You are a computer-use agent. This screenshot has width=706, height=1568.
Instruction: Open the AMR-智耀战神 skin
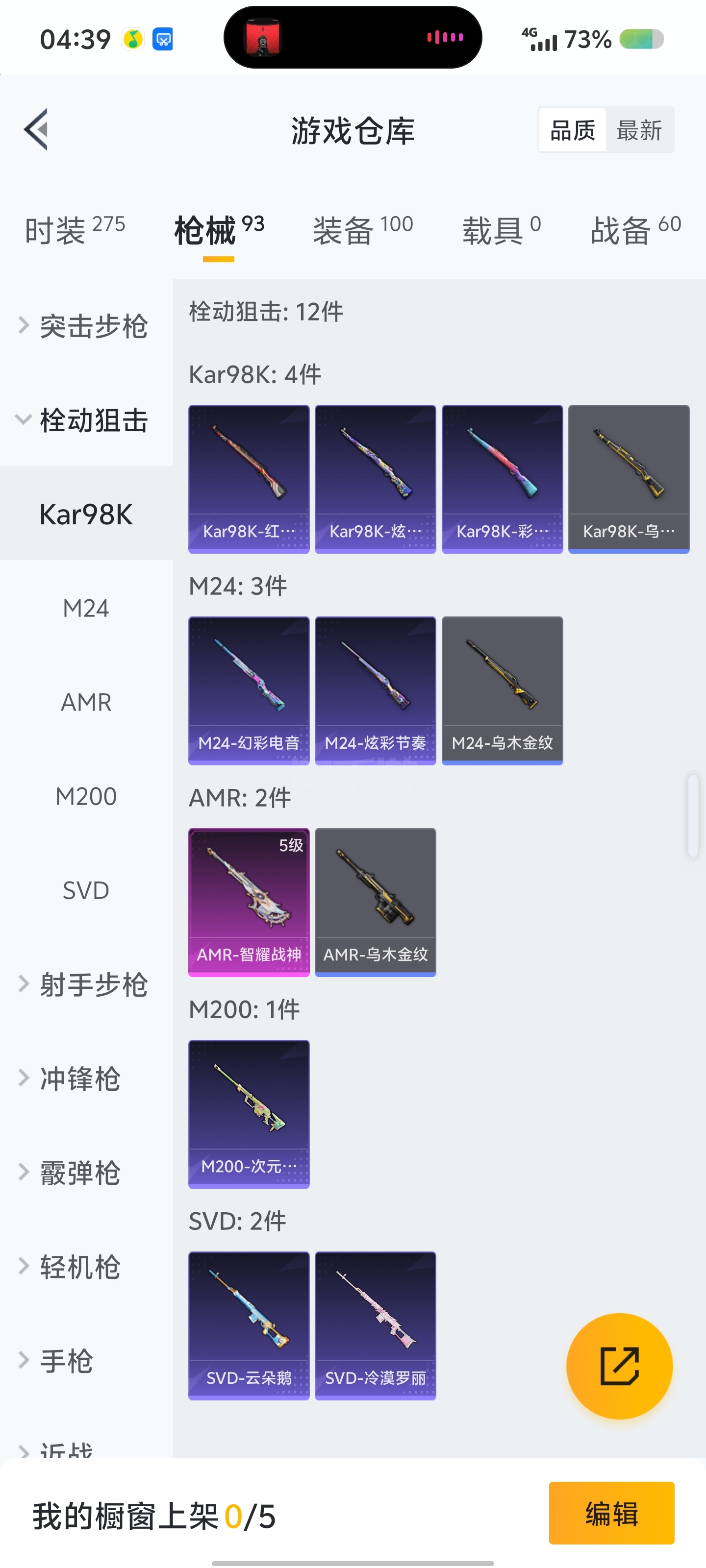point(249,902)
